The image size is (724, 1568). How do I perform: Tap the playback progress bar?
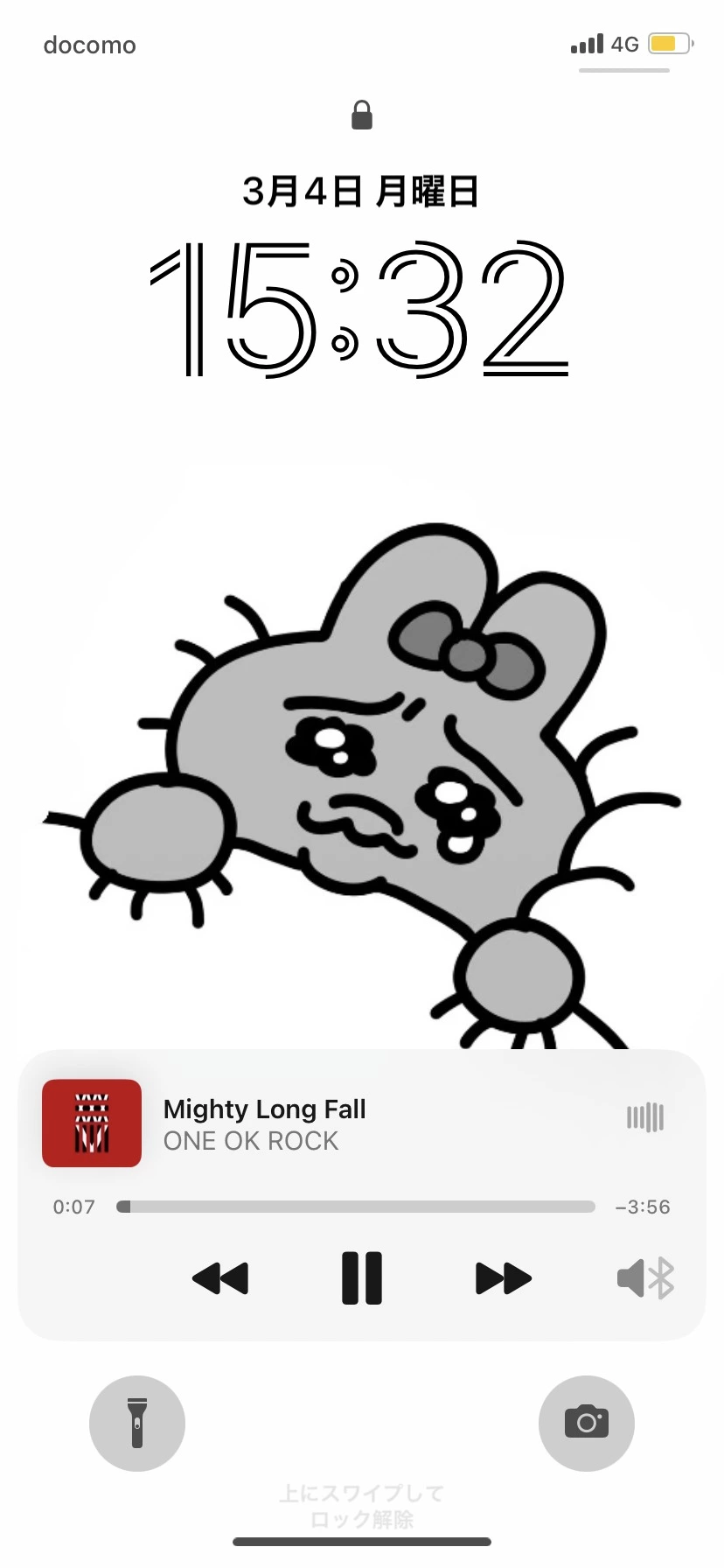(356, 1207)
